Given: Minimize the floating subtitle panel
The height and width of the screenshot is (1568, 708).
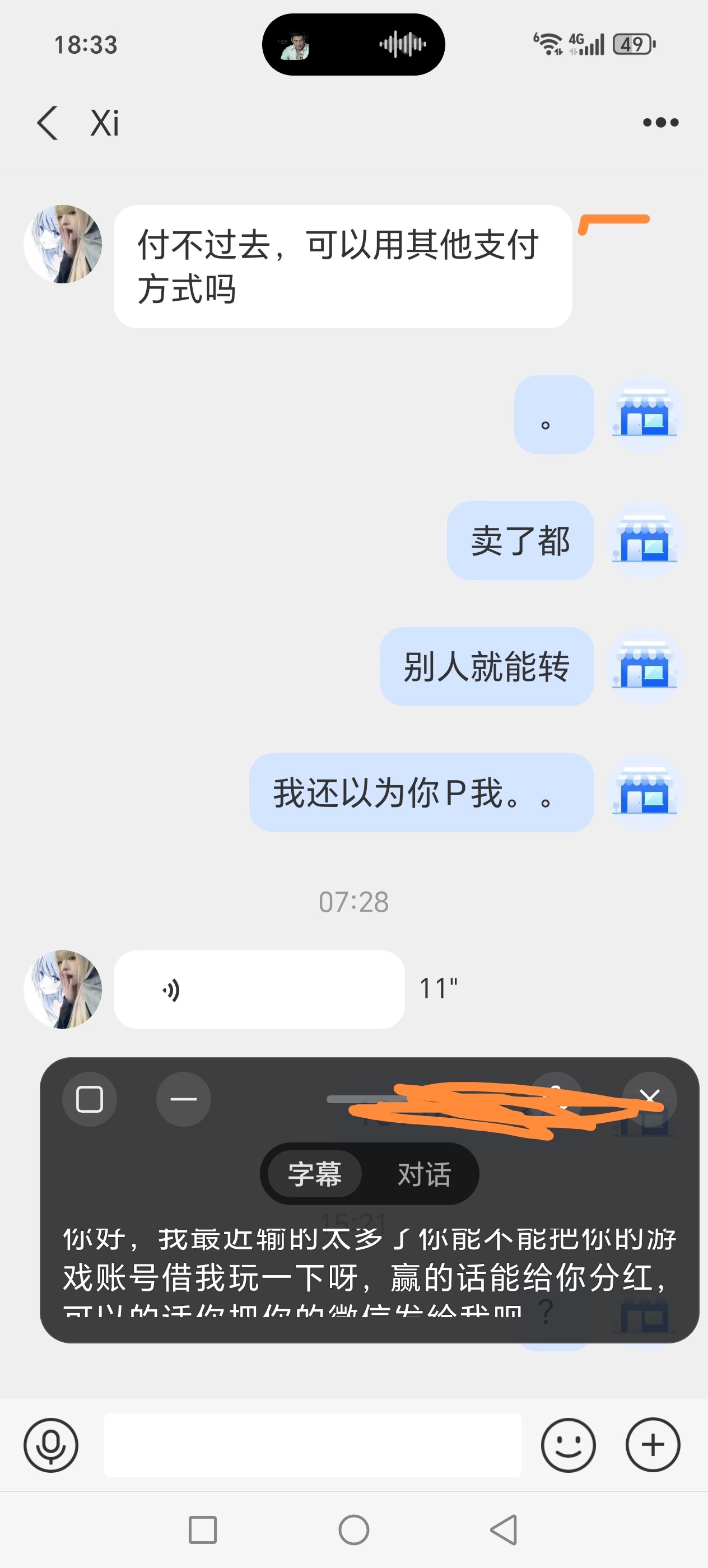Looking at the screenshot, I should [183, 1099].
